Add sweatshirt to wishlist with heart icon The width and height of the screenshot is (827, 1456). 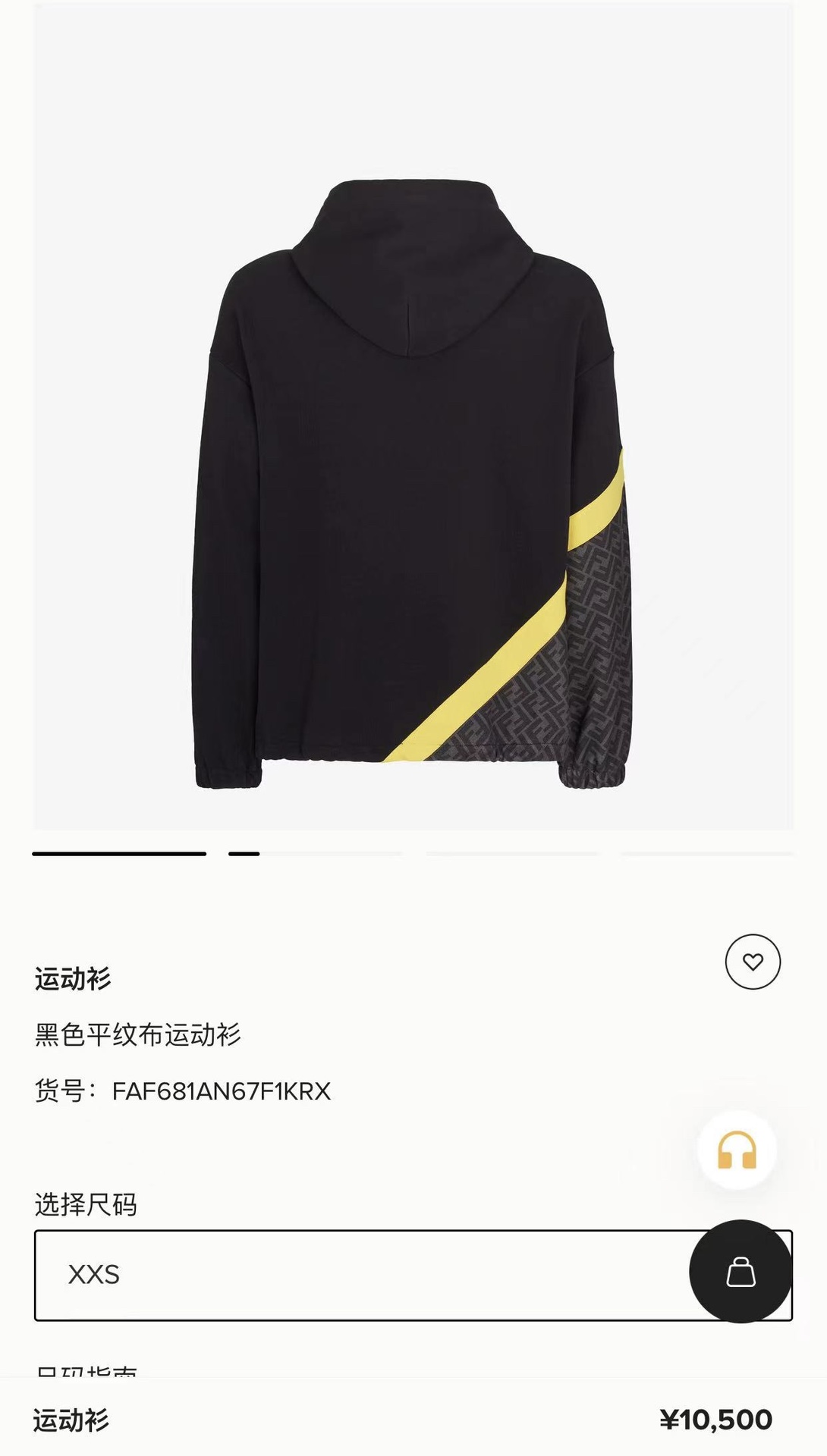[753, 962]
